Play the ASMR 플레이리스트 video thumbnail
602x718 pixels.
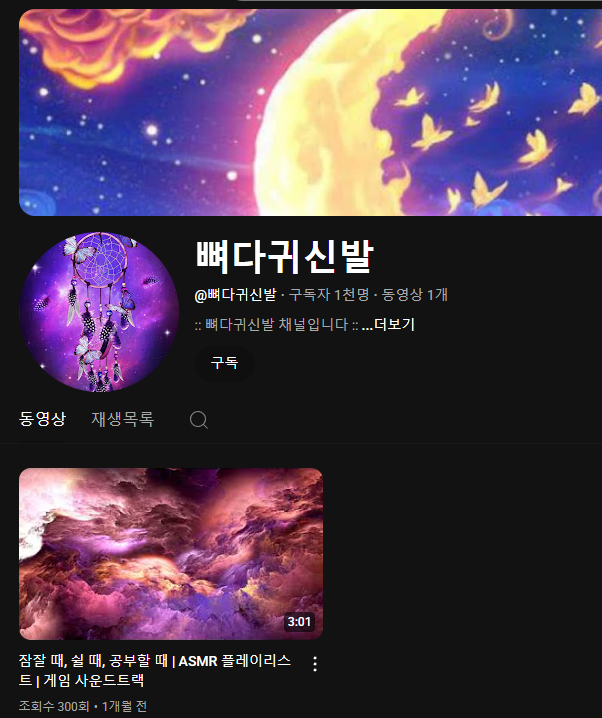[171, 553]
